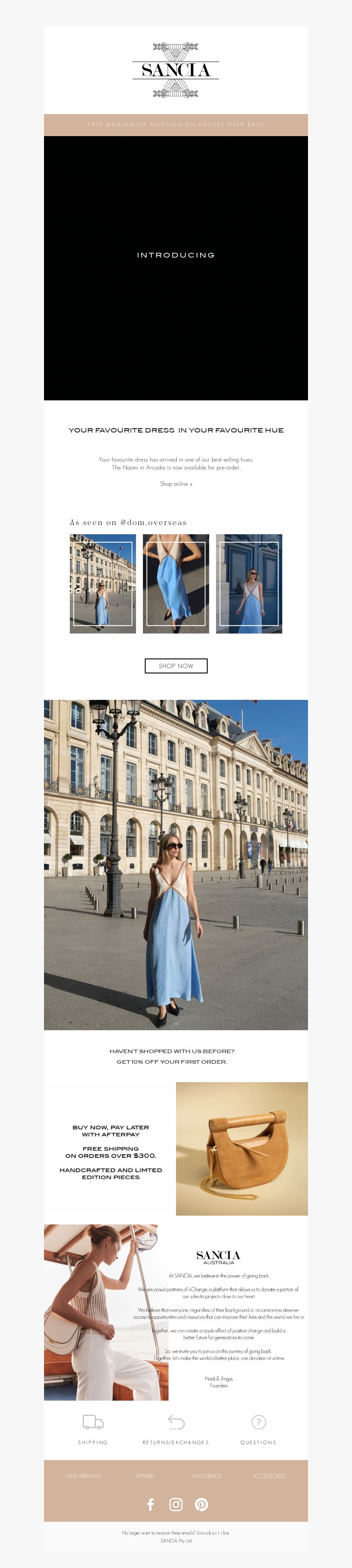Unsubscribe from these emails
This screenshot has width=352, height=1568.
tap(213, 1533)
